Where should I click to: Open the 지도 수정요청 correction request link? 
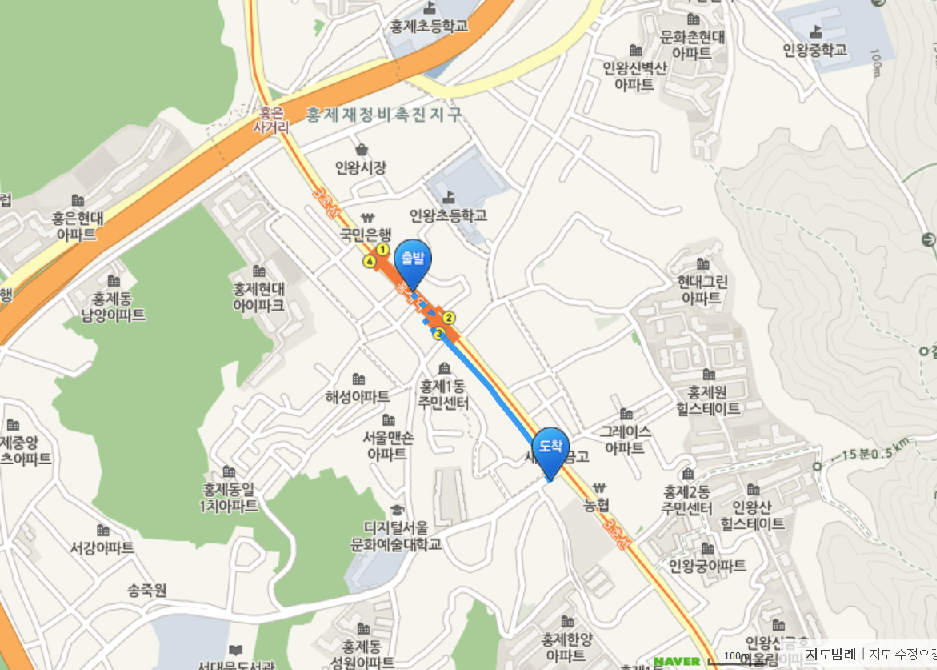tap(901, 655)
